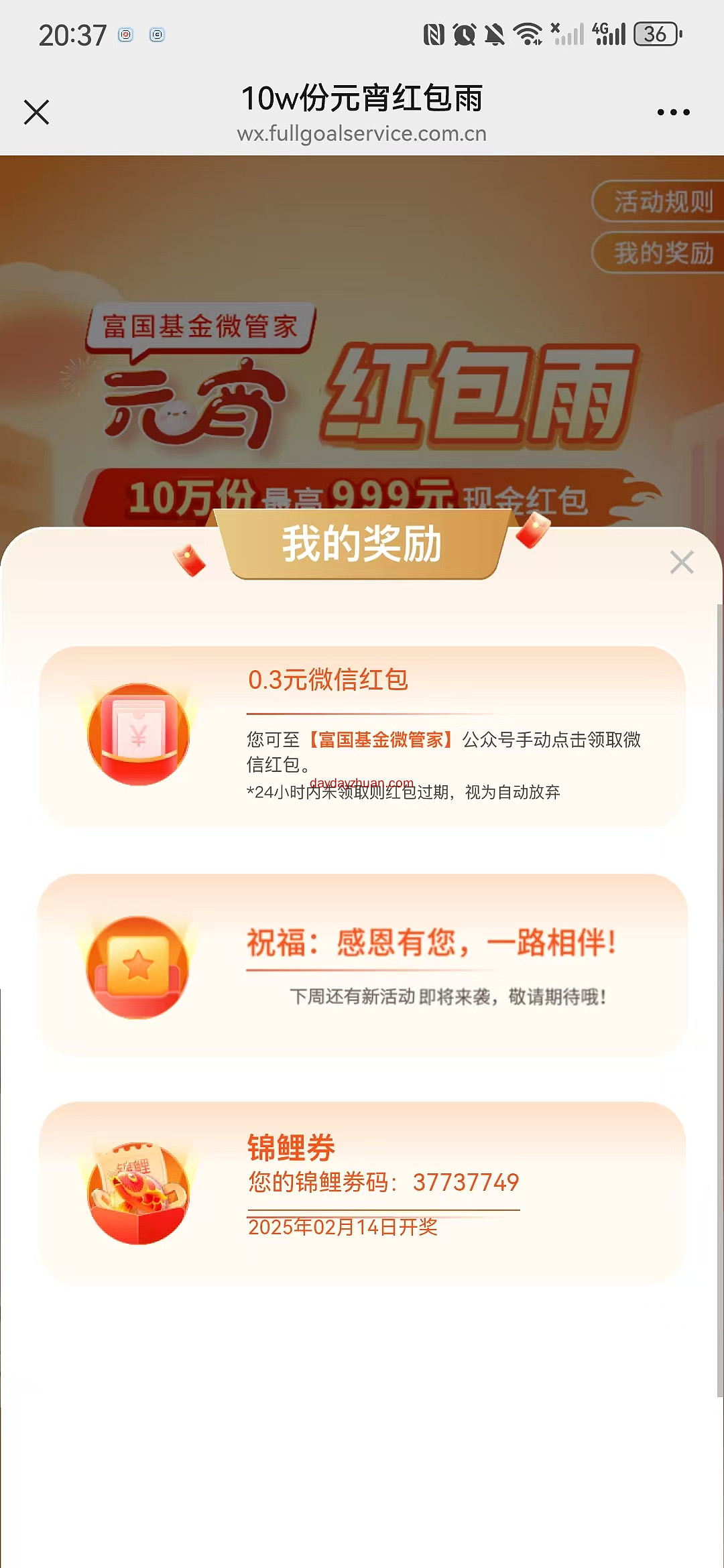Open the 活动规则 button
The image size is (724, 1568).
[660, 201]
